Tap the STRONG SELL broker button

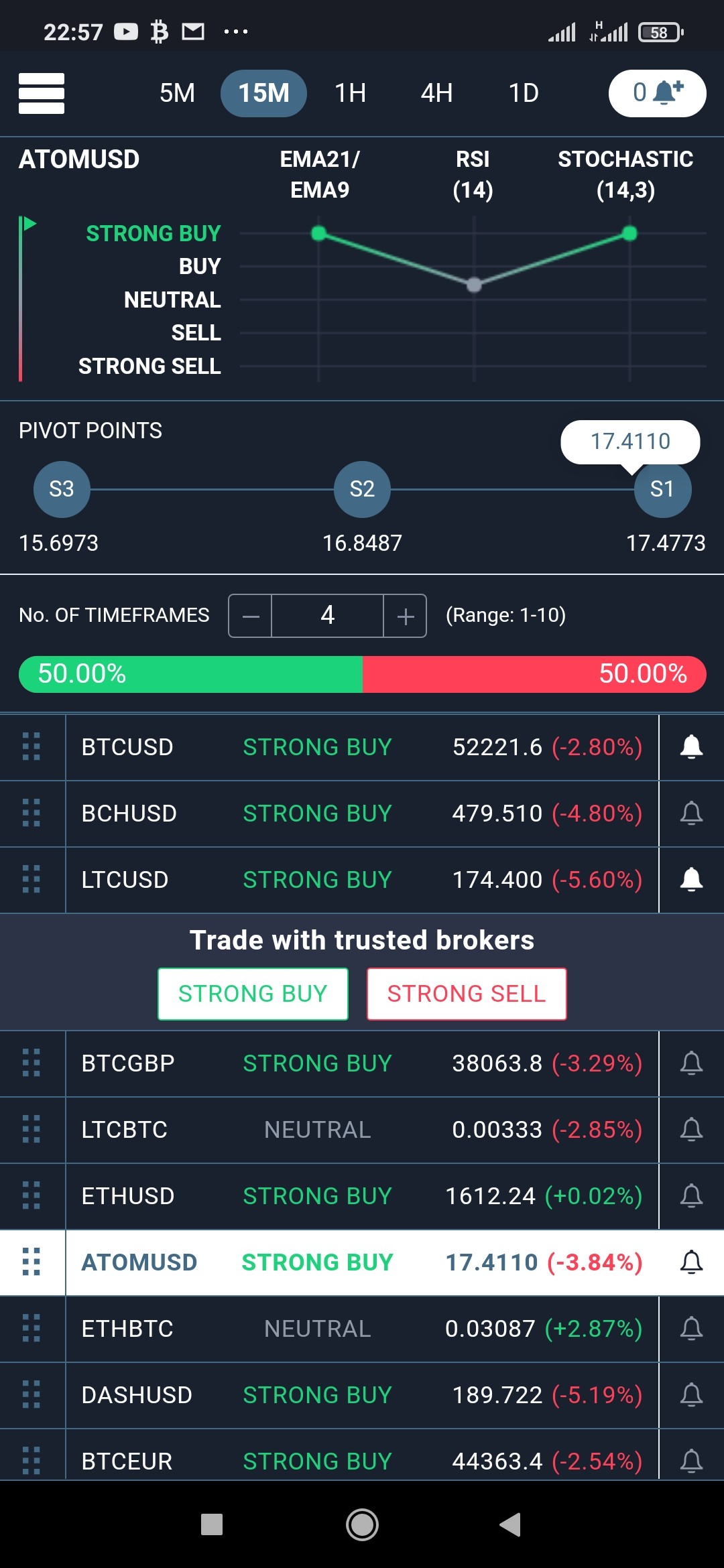[467, 994]
